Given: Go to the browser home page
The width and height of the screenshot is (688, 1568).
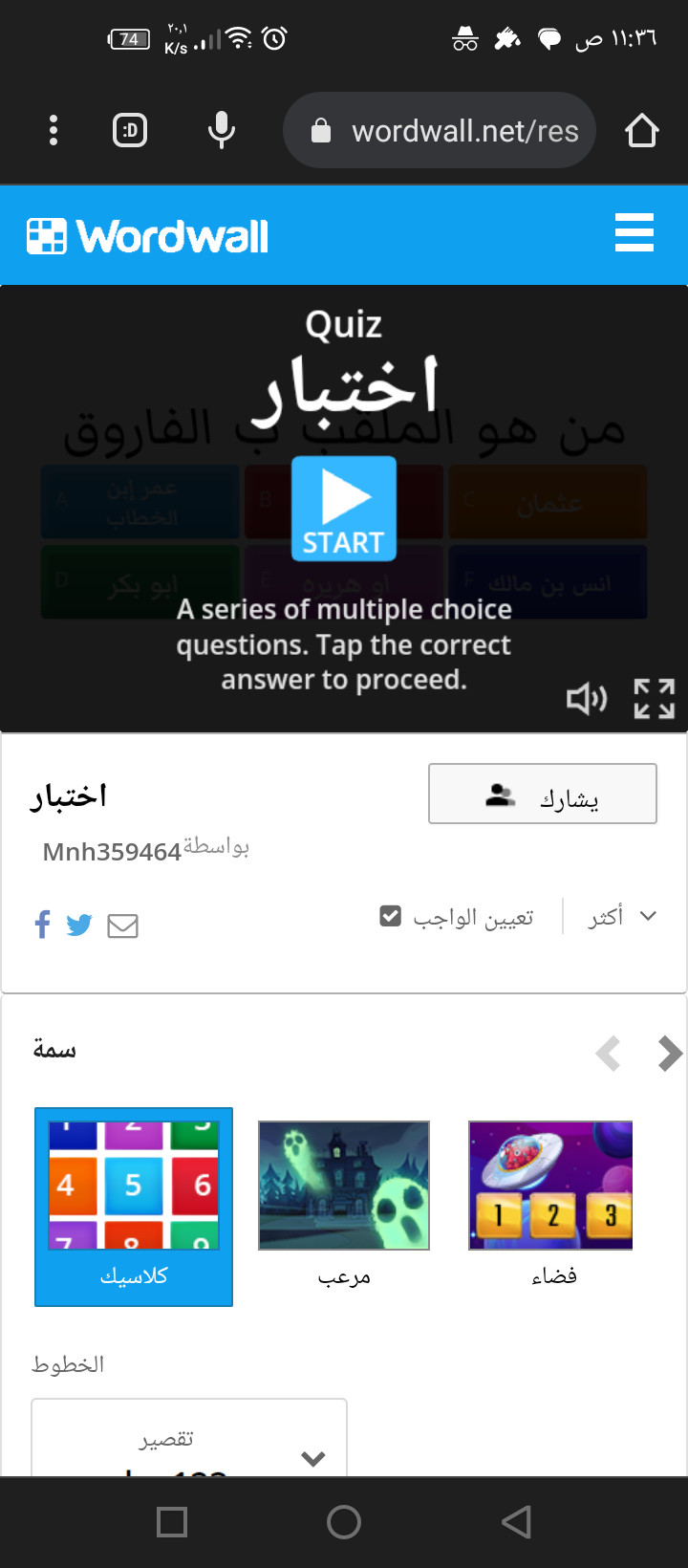Looking at the screenshot, I should [x=642, y=130].
